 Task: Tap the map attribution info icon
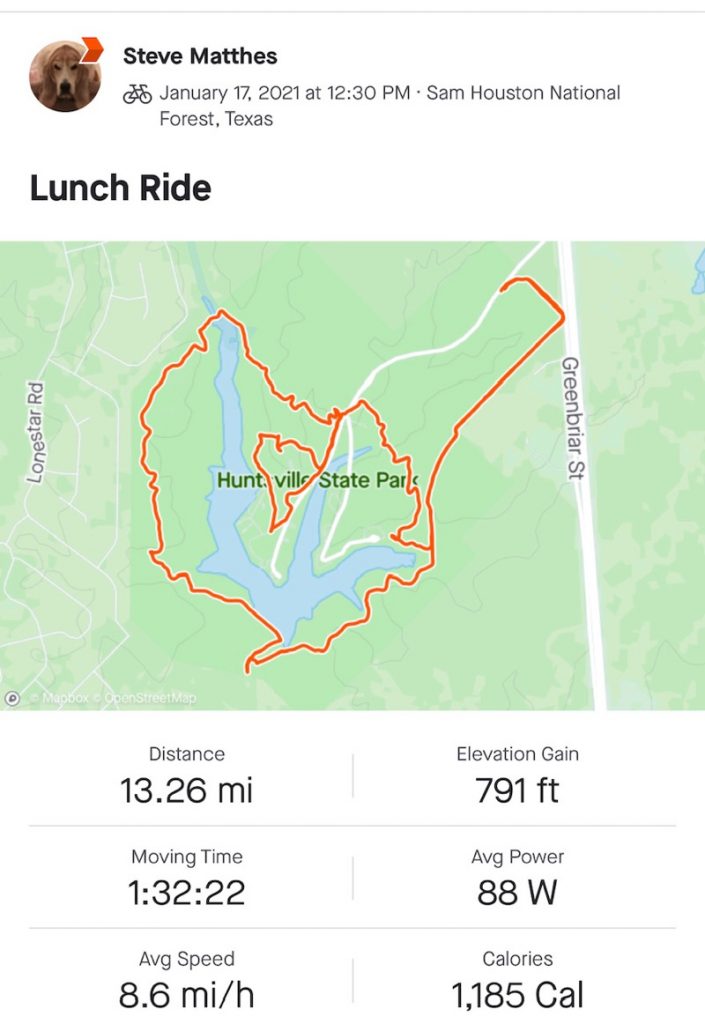tap(13, 698)
